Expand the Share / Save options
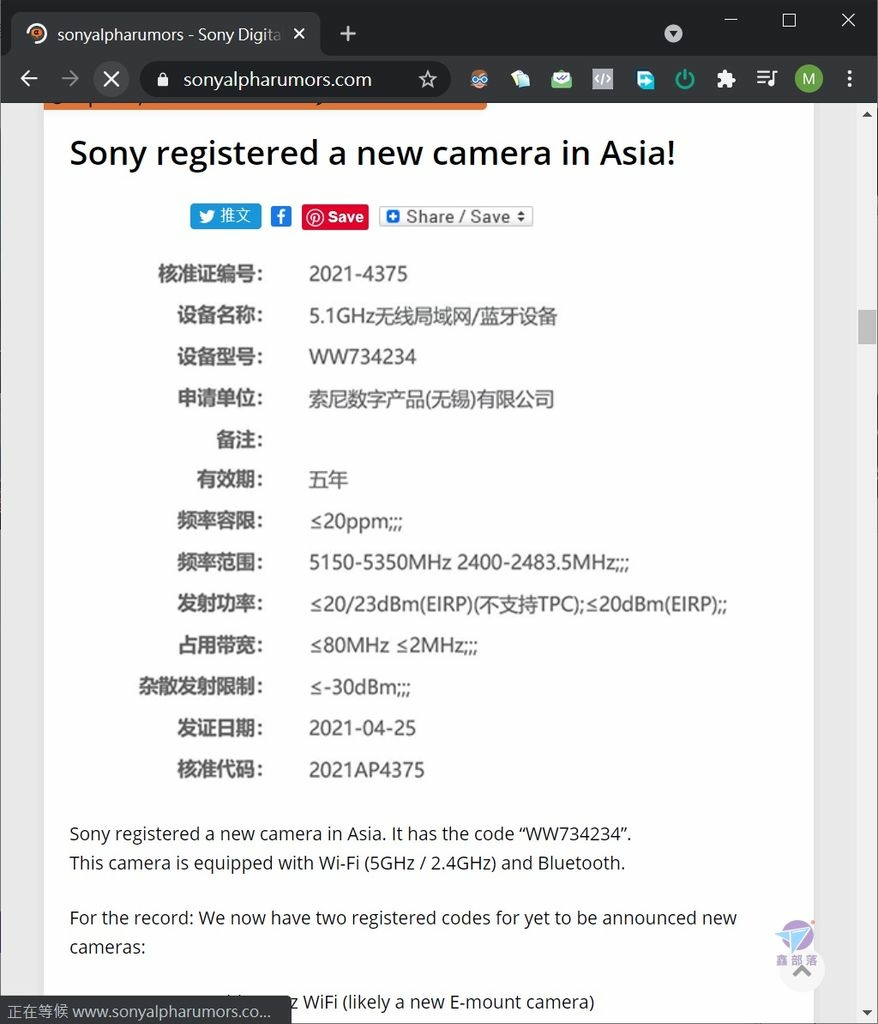878x1024 pixels. tap(456, 217)
